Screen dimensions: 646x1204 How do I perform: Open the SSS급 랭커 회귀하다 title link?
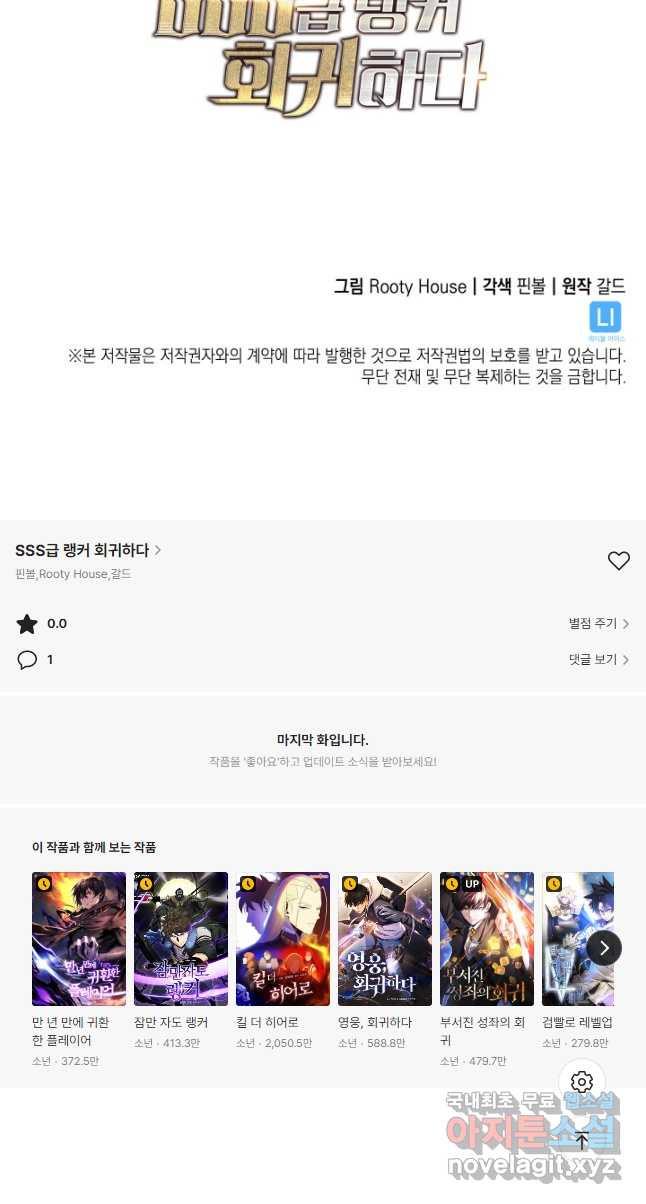coord(87,550)
